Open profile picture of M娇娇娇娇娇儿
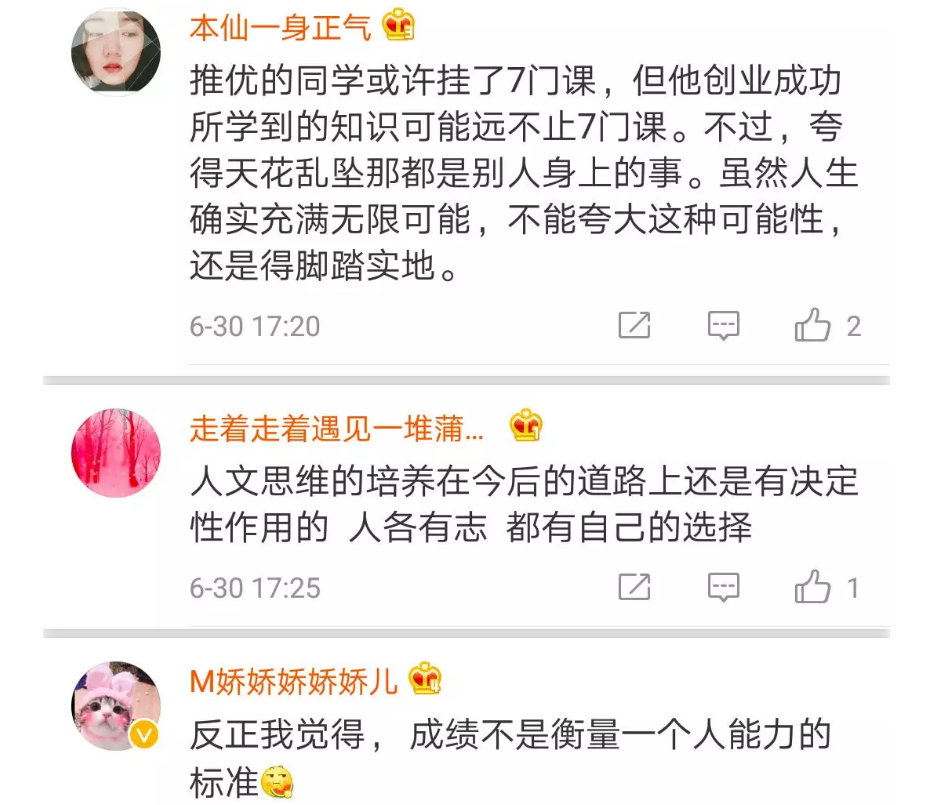925x805 pixels. pos(116,705)
